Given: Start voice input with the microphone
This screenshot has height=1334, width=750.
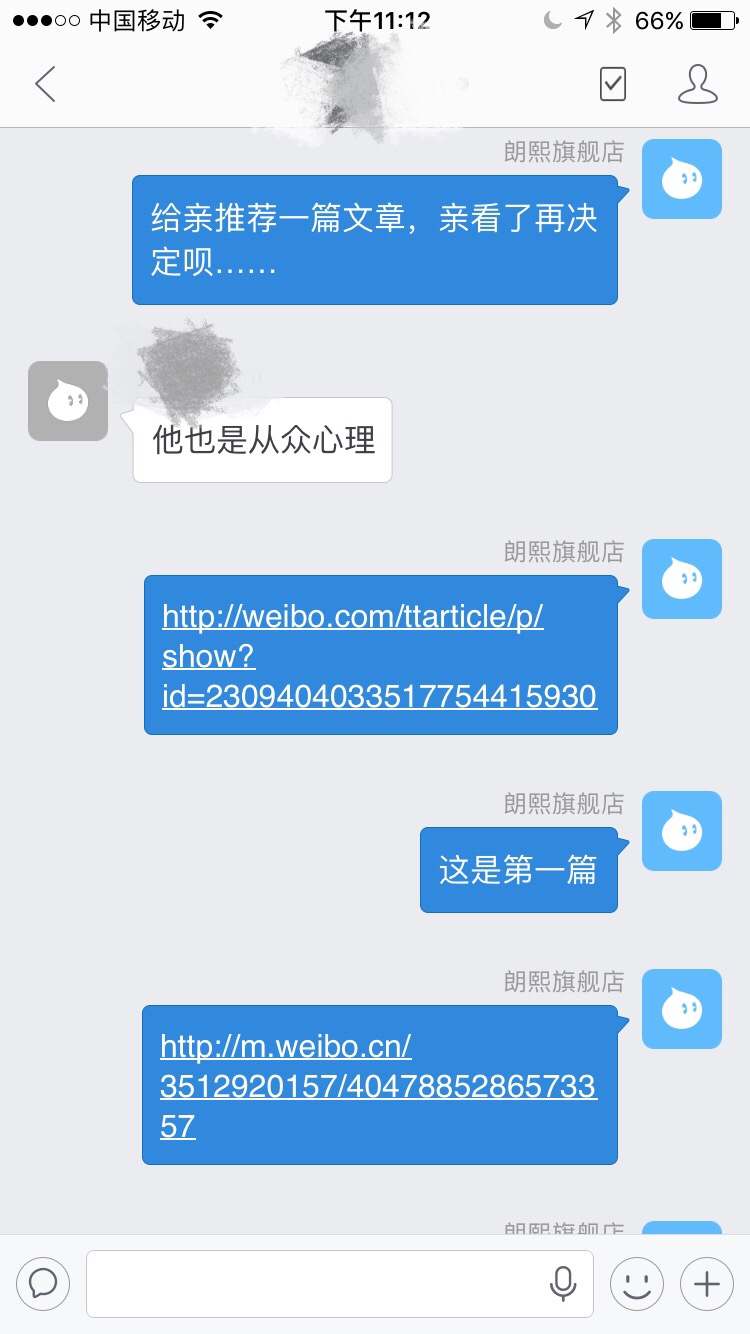Looking at the screenshot, I should 563,1283.
